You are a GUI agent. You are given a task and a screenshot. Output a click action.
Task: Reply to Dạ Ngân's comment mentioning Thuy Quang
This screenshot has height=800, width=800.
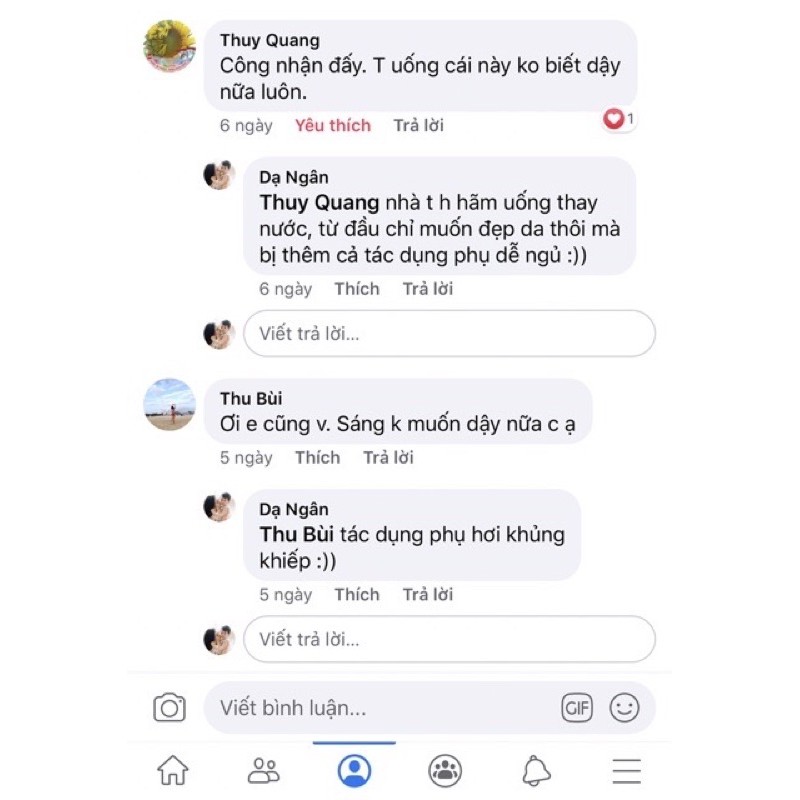428,289
